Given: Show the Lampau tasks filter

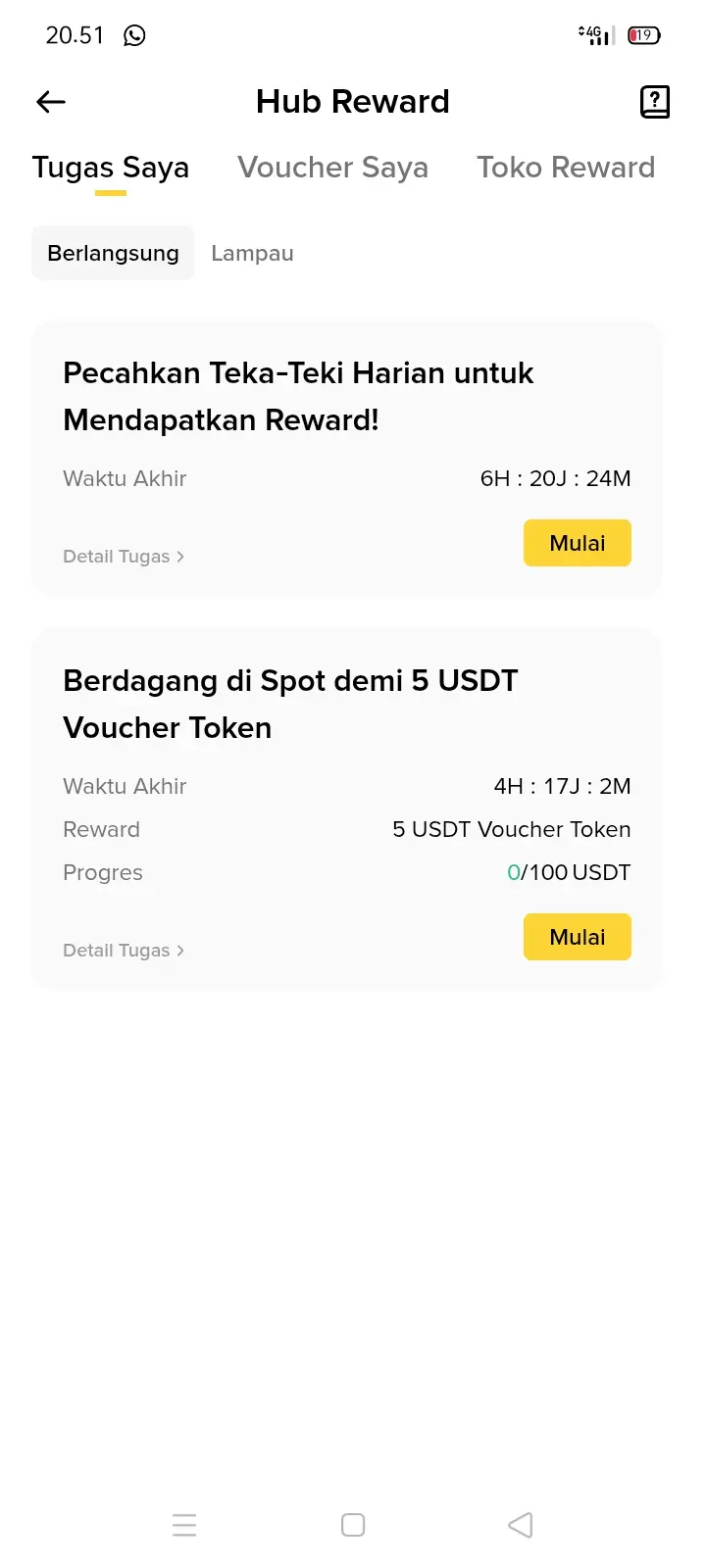Looking at the screenshot, I should [x=252, y=253].
